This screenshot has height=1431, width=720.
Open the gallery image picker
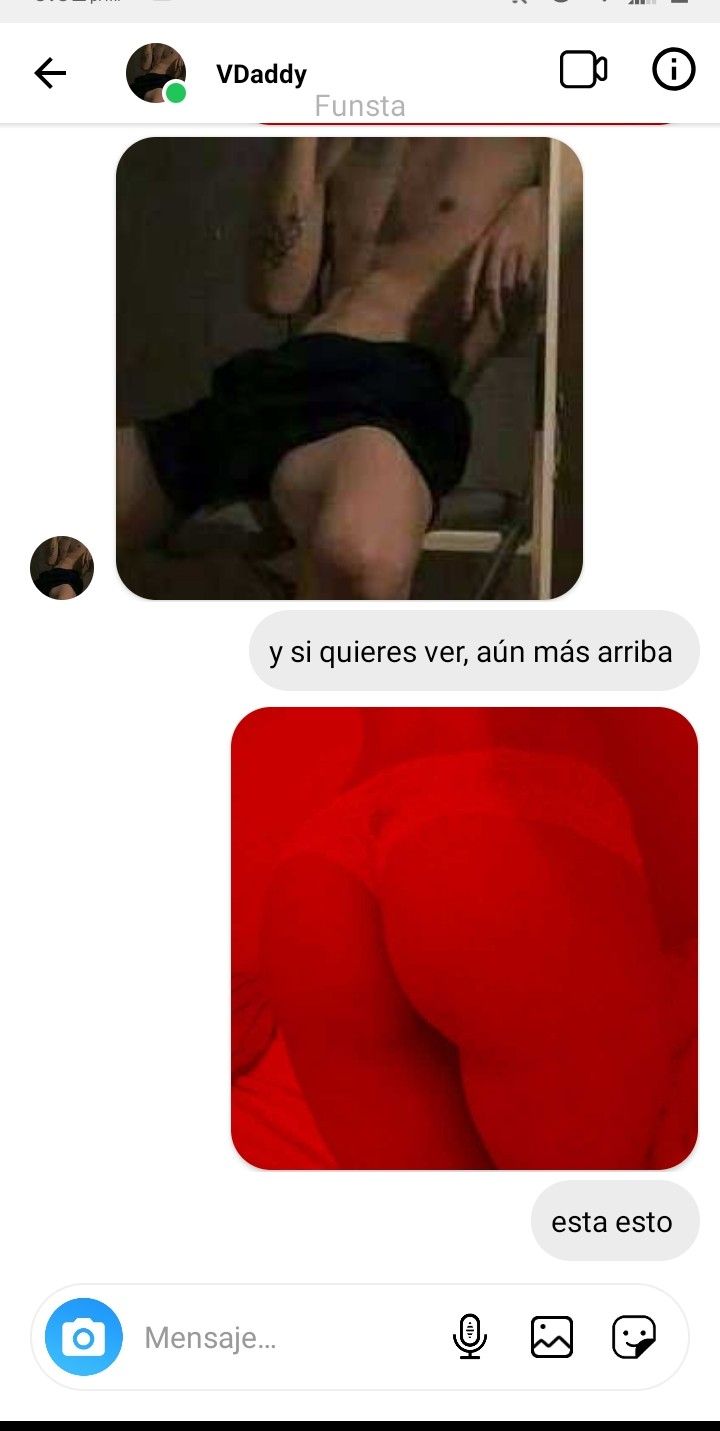pyautogui.click(x=552, y=1337)
